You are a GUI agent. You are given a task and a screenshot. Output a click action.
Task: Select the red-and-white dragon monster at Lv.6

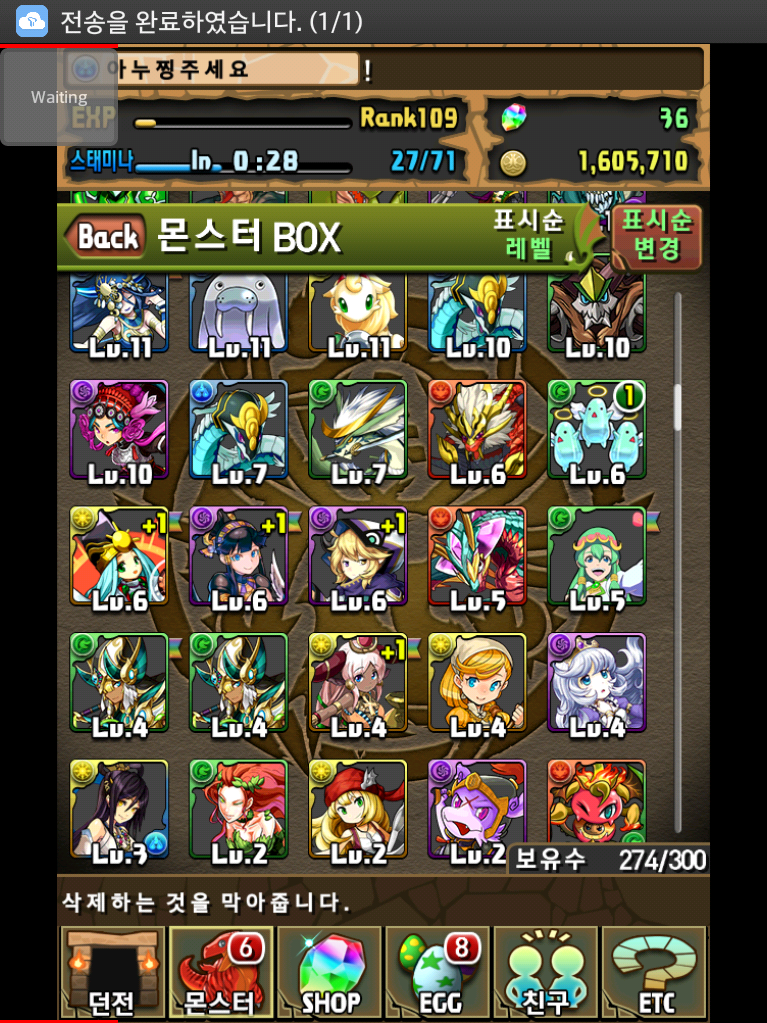(477, 432)
